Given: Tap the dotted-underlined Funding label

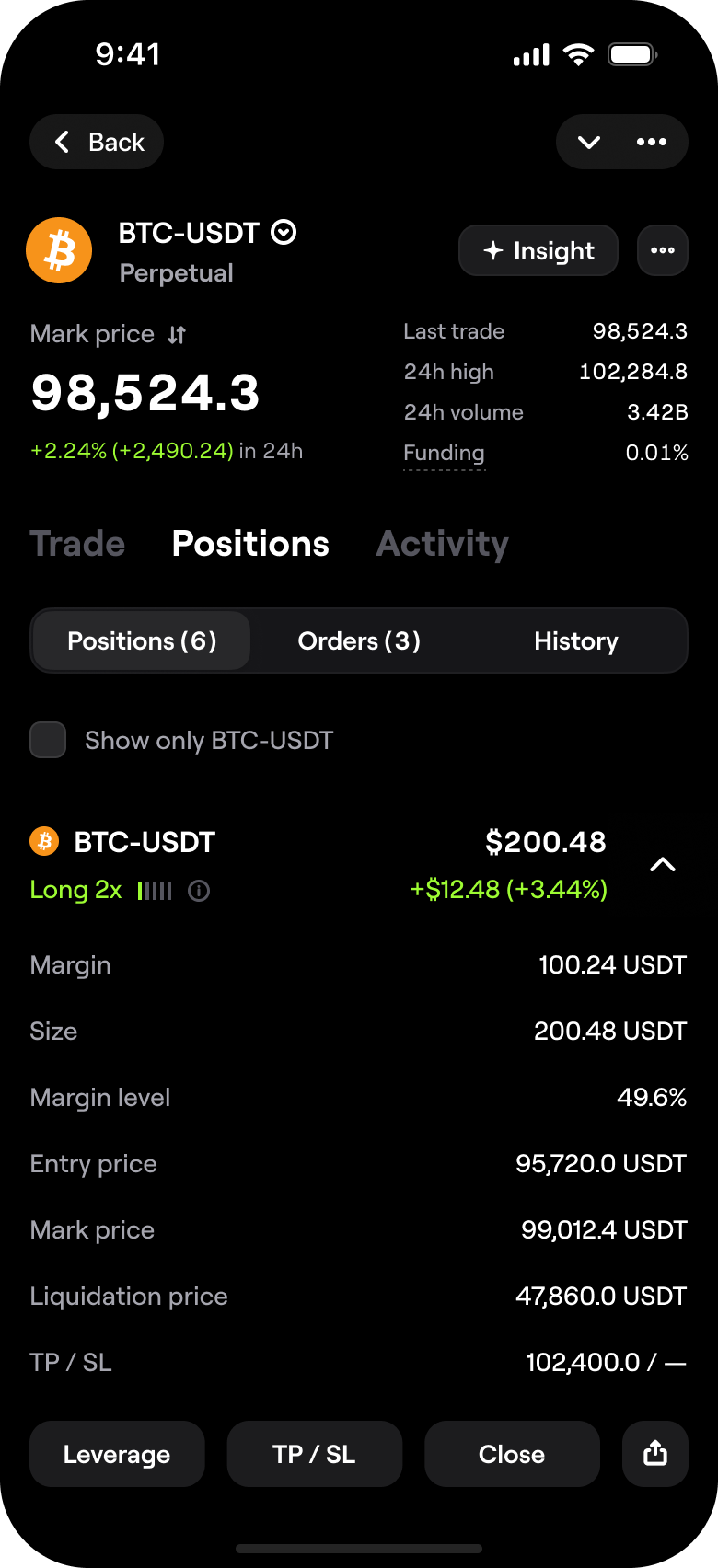Looking at the screenshot, I should 444,453.
